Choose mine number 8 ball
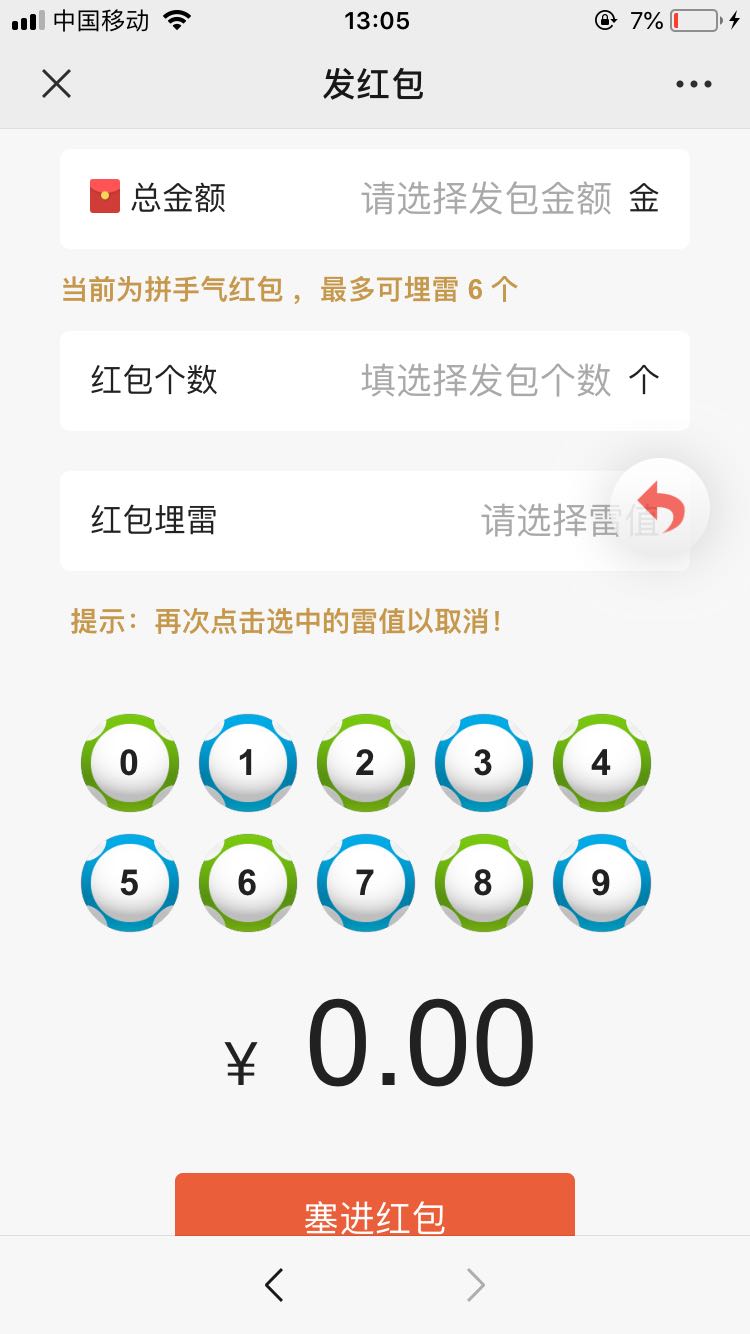This screenshot has width=750, height=1334. (x=483, y=883)
